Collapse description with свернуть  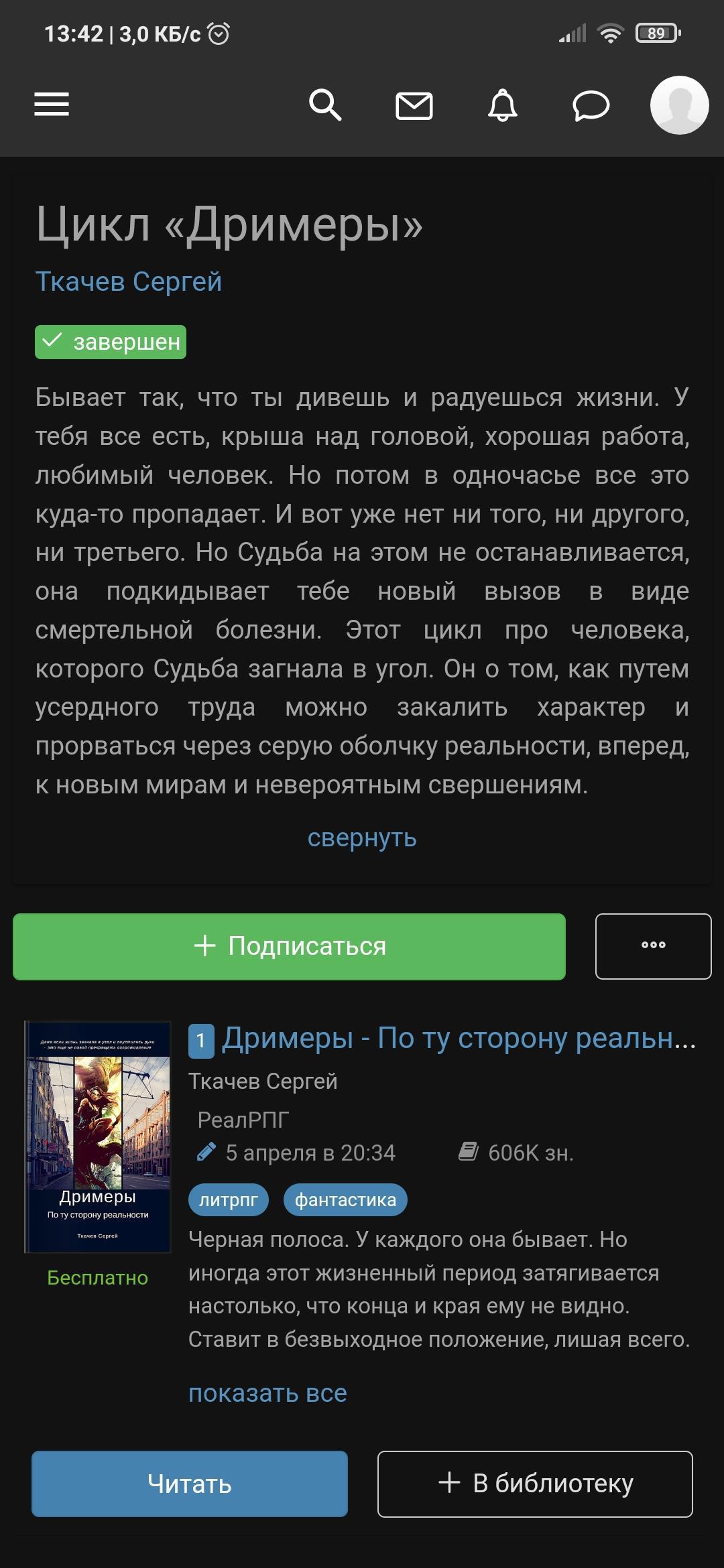tap(362, 838)
